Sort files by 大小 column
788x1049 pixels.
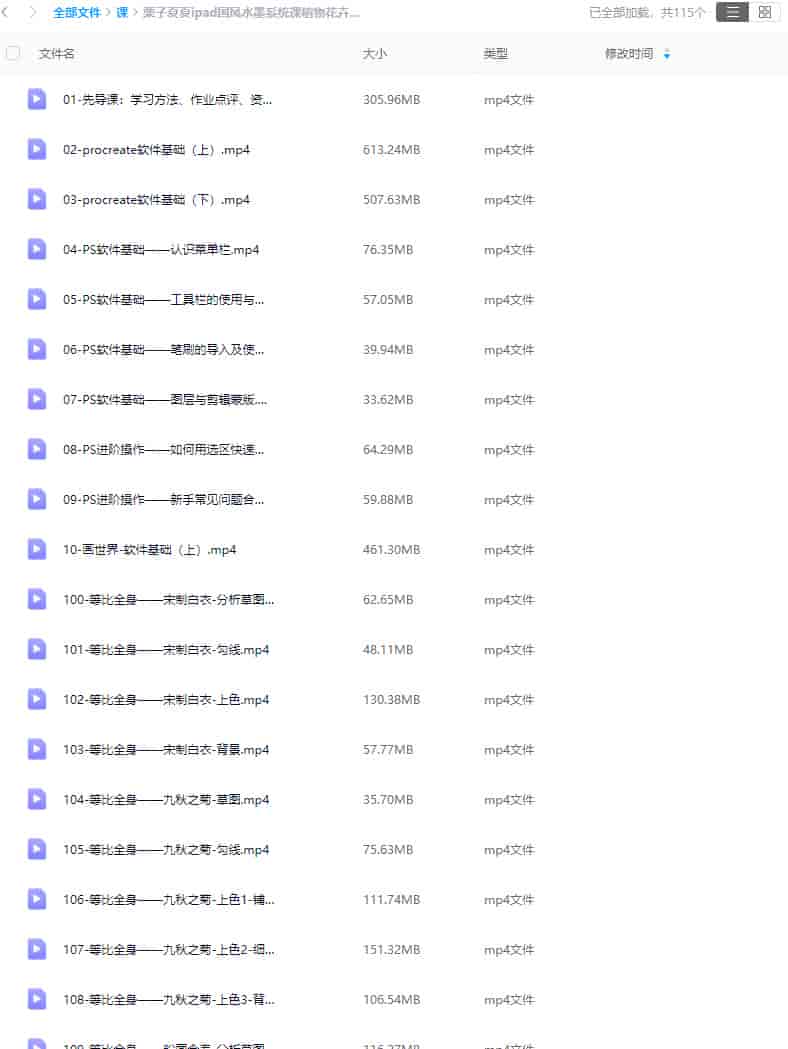(x=374, y=54)
